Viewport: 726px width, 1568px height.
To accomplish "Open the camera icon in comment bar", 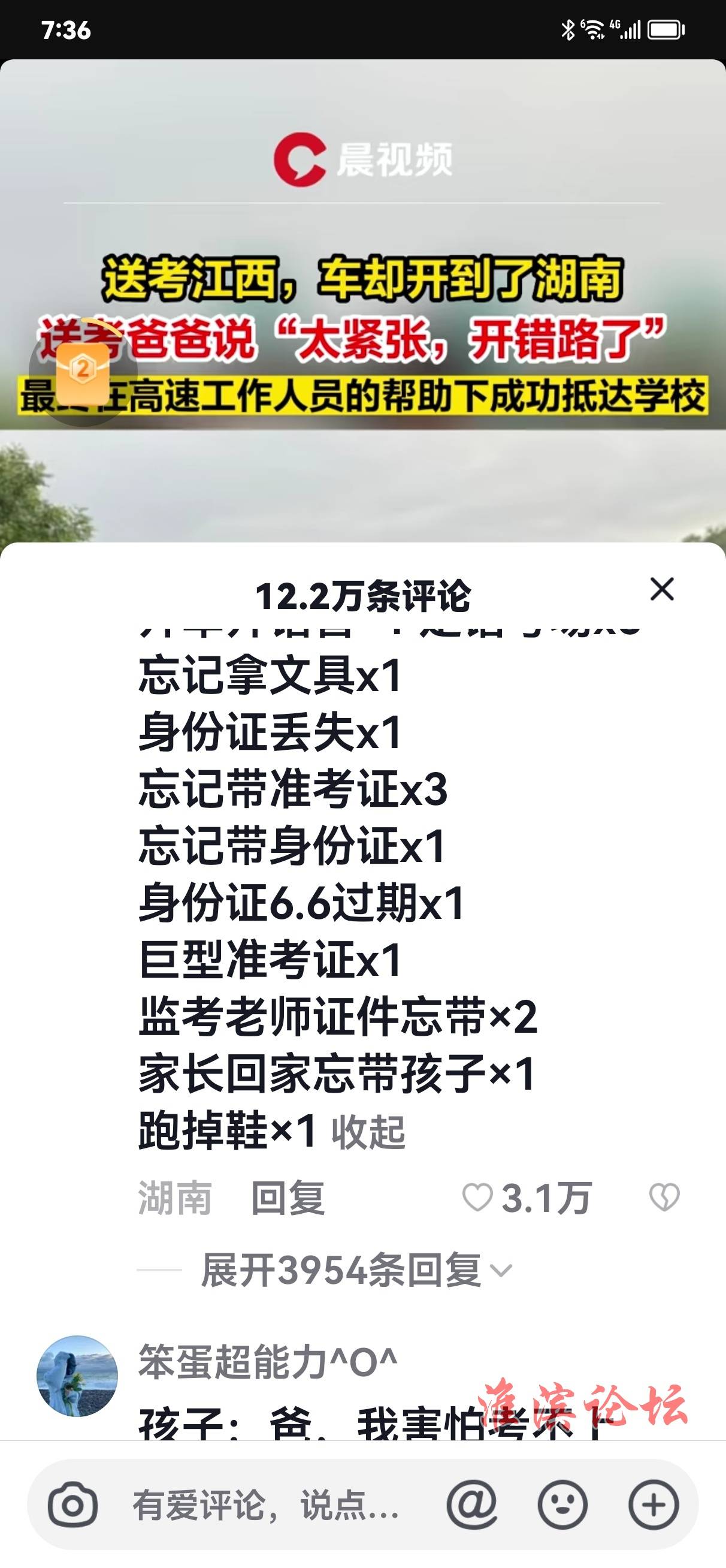I will [72, 1504].
